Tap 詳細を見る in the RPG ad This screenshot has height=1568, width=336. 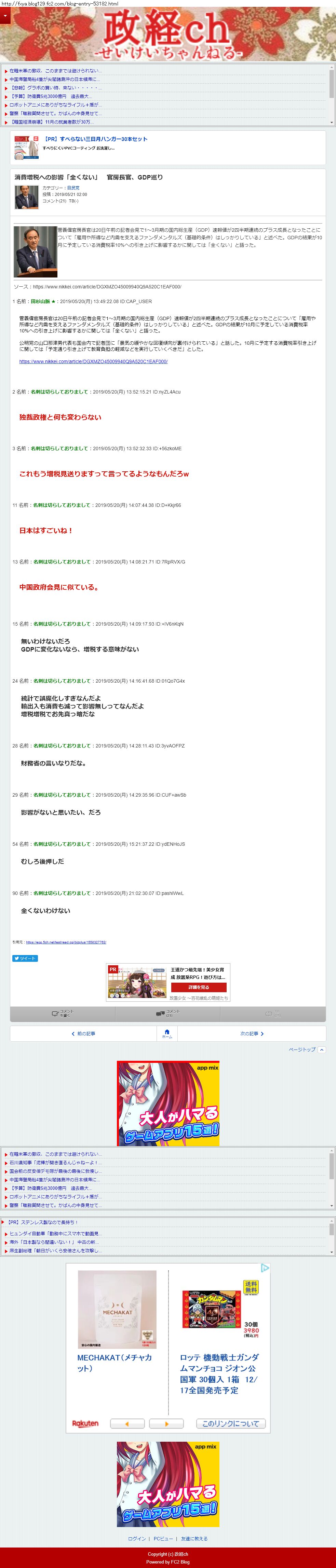point(198,987)
